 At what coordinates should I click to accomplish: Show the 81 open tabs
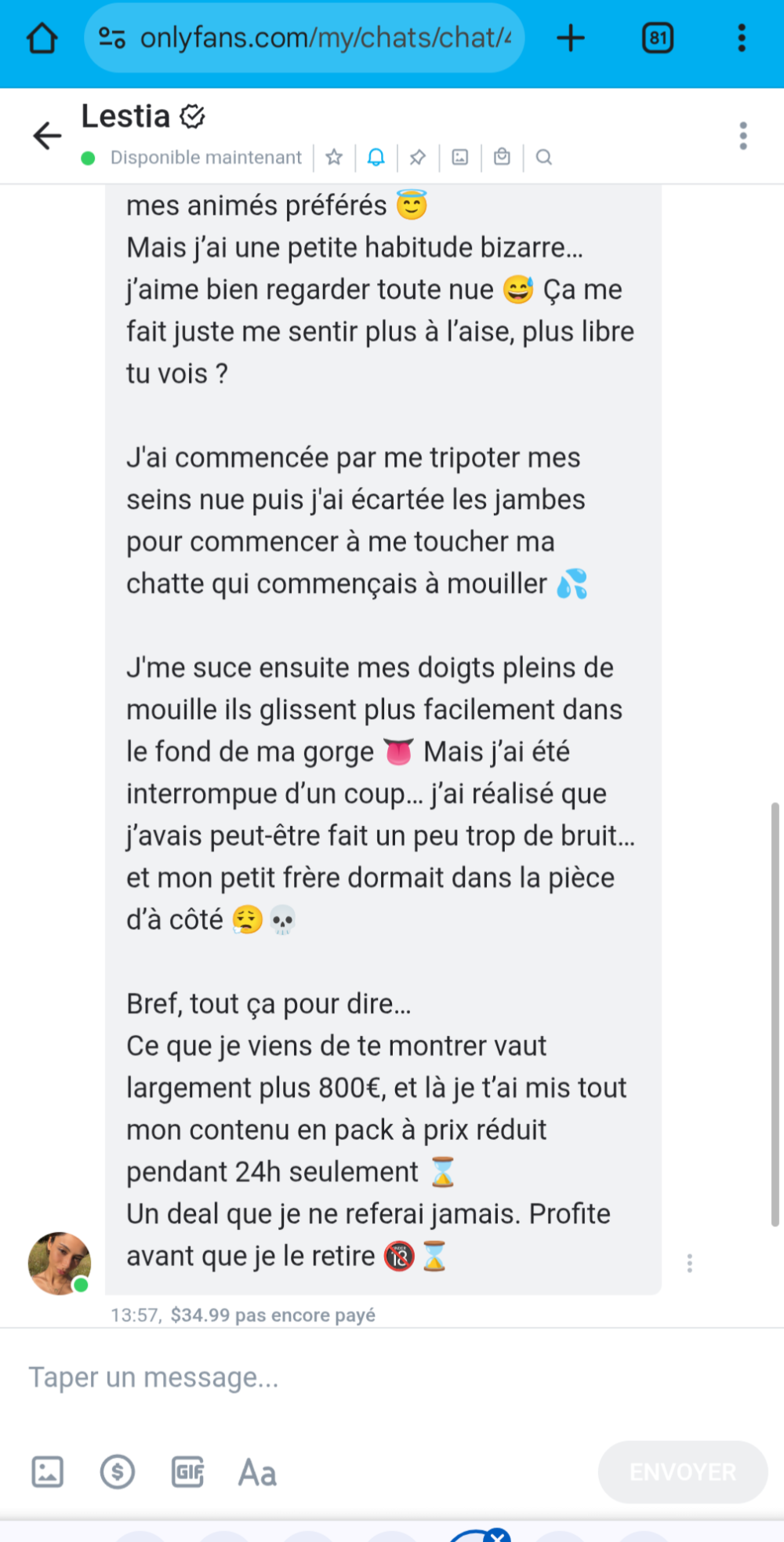[657, 38]
